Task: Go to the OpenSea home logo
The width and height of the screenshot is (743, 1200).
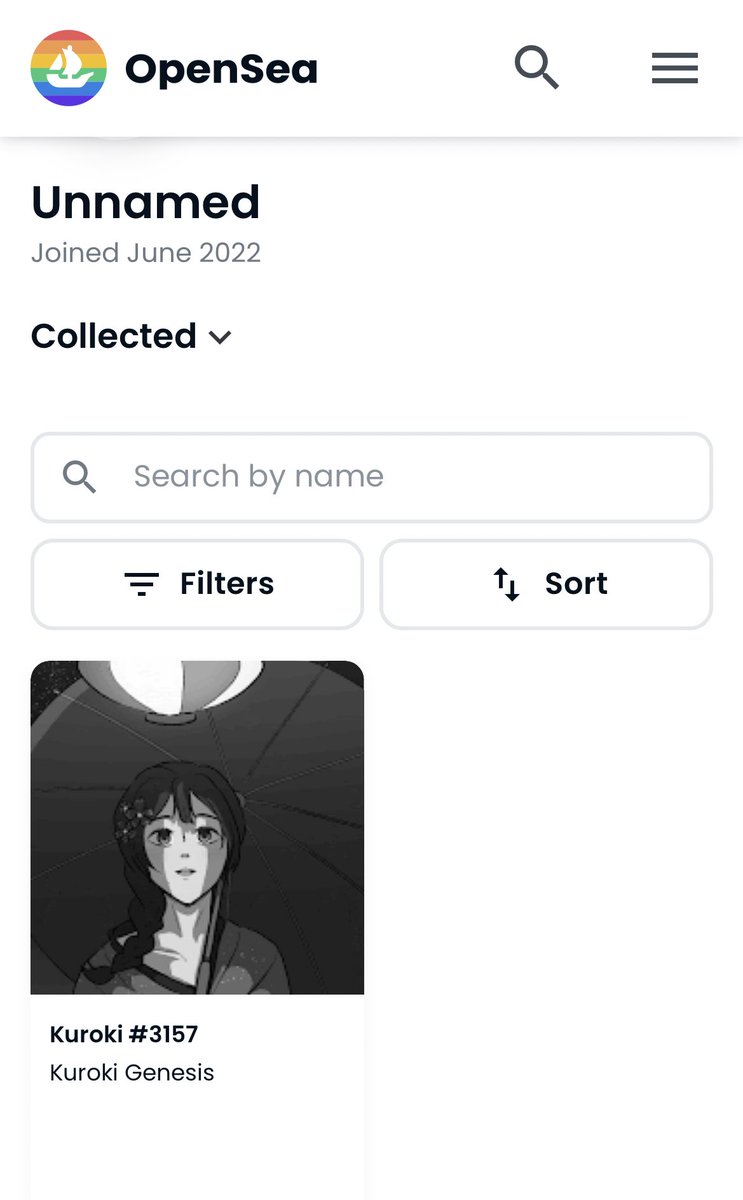Action: [x=174, y=68]
